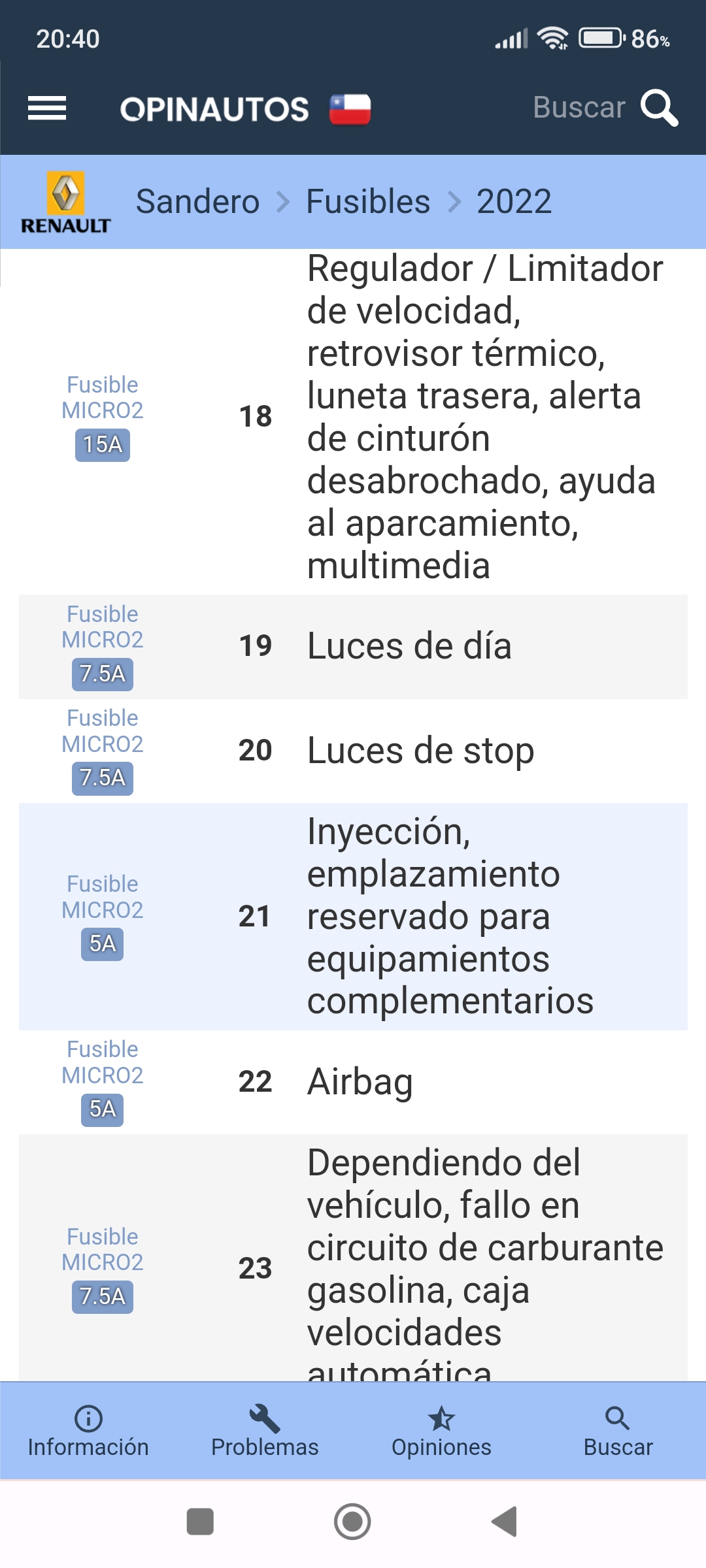Tap the Chile flag country selector
Image resolution: width=706 pixels, height=1568 pixels.
click(x=350, y=109)
